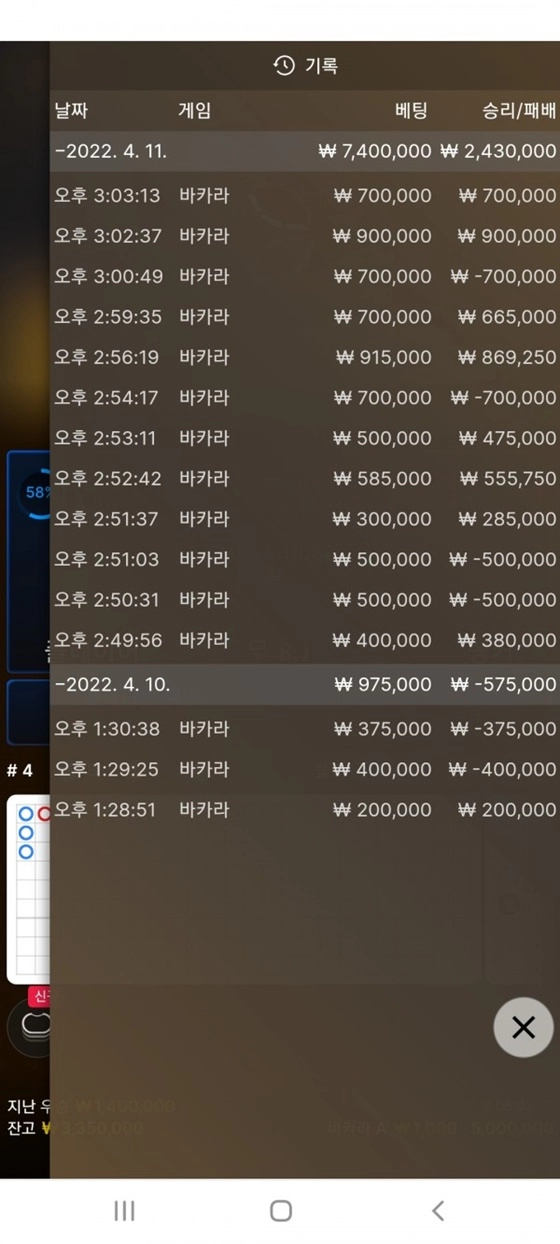This screenshot has height=1244, width=560.
Task: Open the 오후 1:28:51 바카라 entry
Action: (305, 809)
